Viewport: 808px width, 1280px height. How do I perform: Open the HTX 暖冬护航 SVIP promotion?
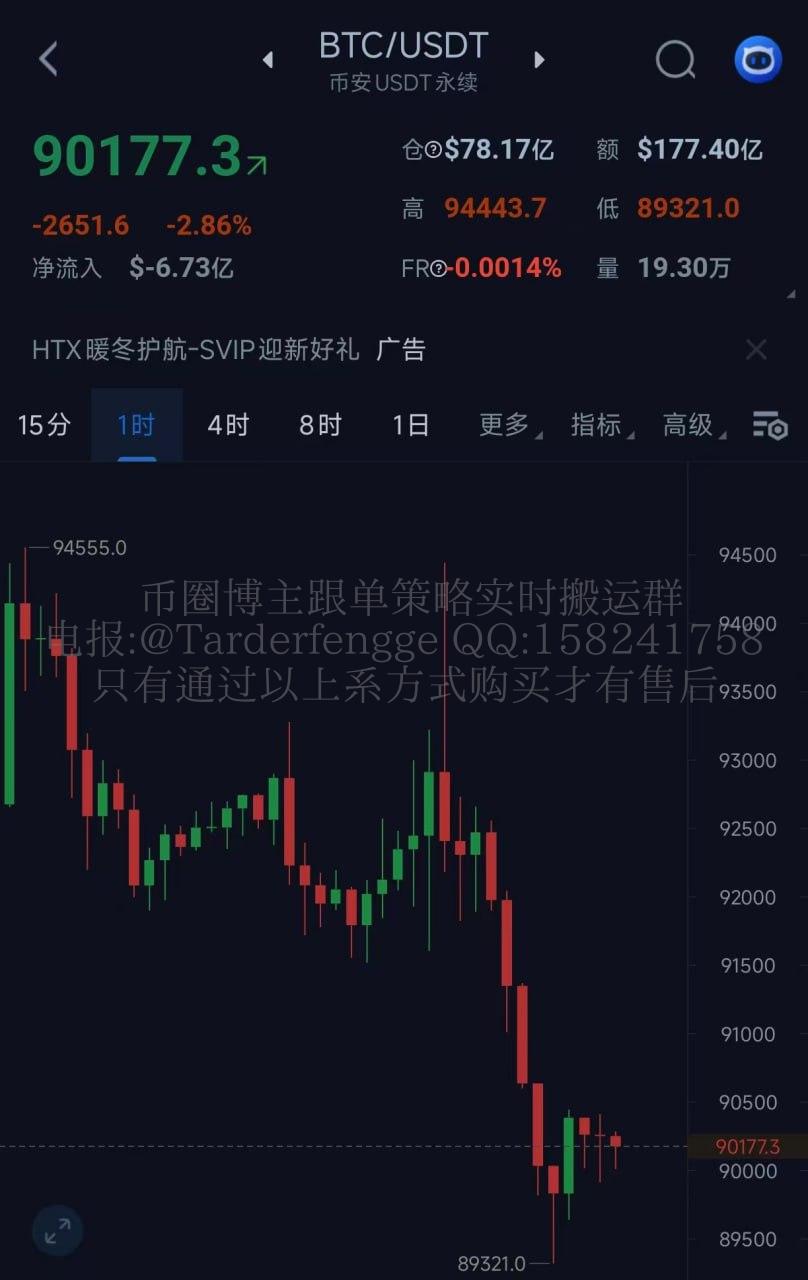[x=196, y=350]
